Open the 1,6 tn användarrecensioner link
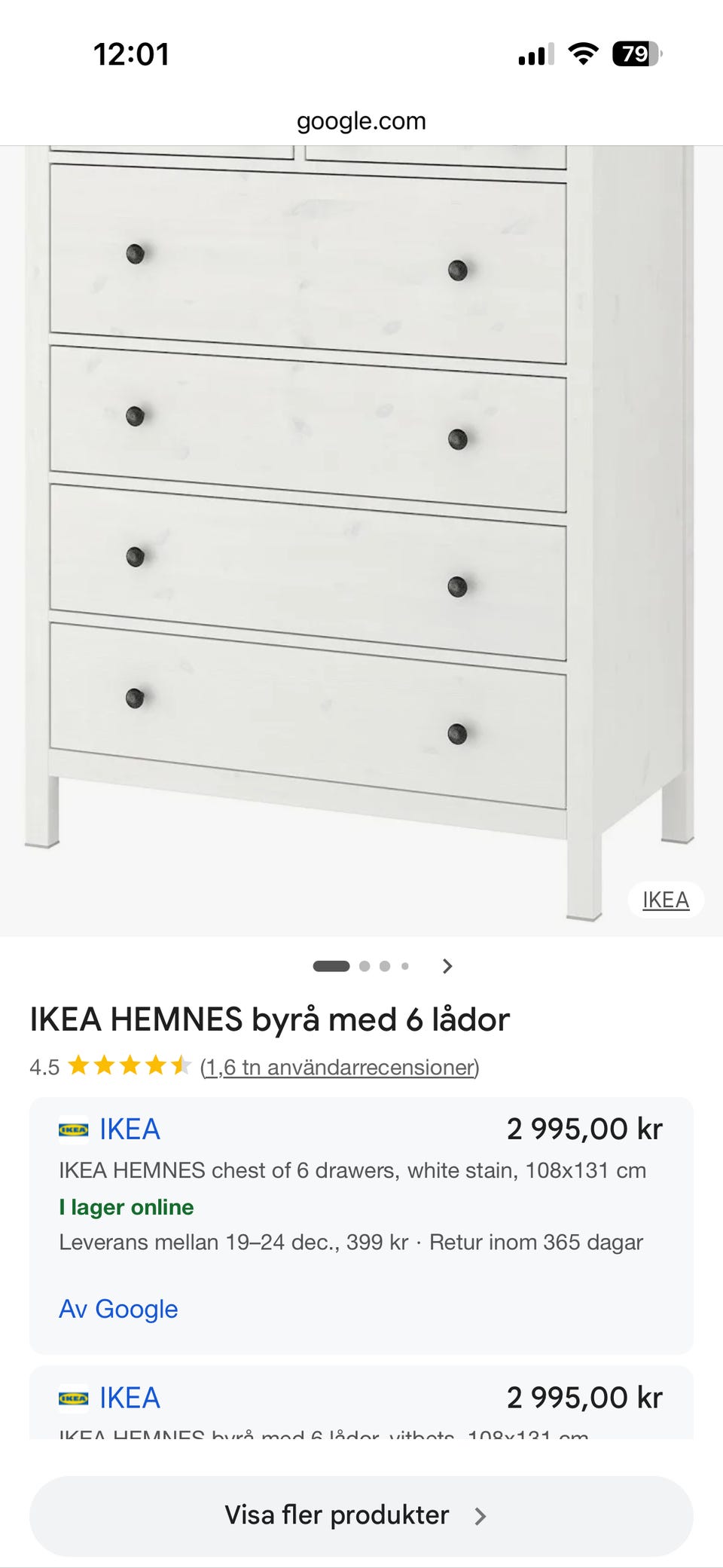The image size is (723, 1568). (340, 1067)
